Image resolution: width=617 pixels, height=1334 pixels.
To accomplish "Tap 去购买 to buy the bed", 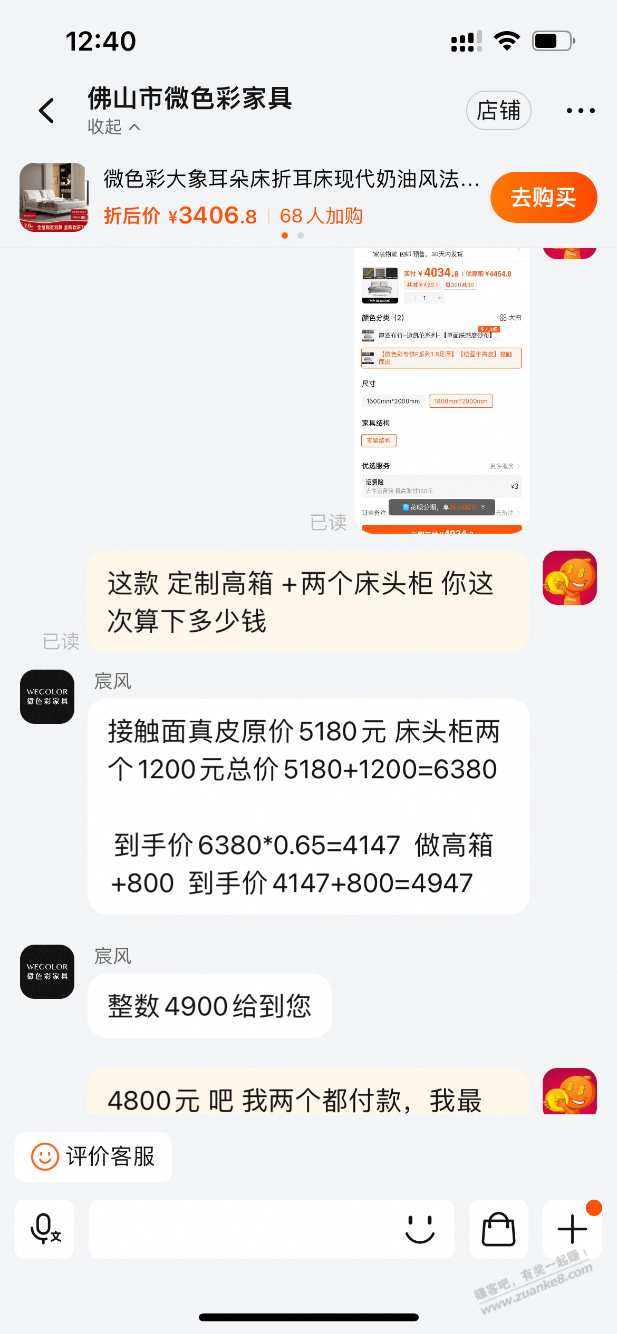I will 543,197.
